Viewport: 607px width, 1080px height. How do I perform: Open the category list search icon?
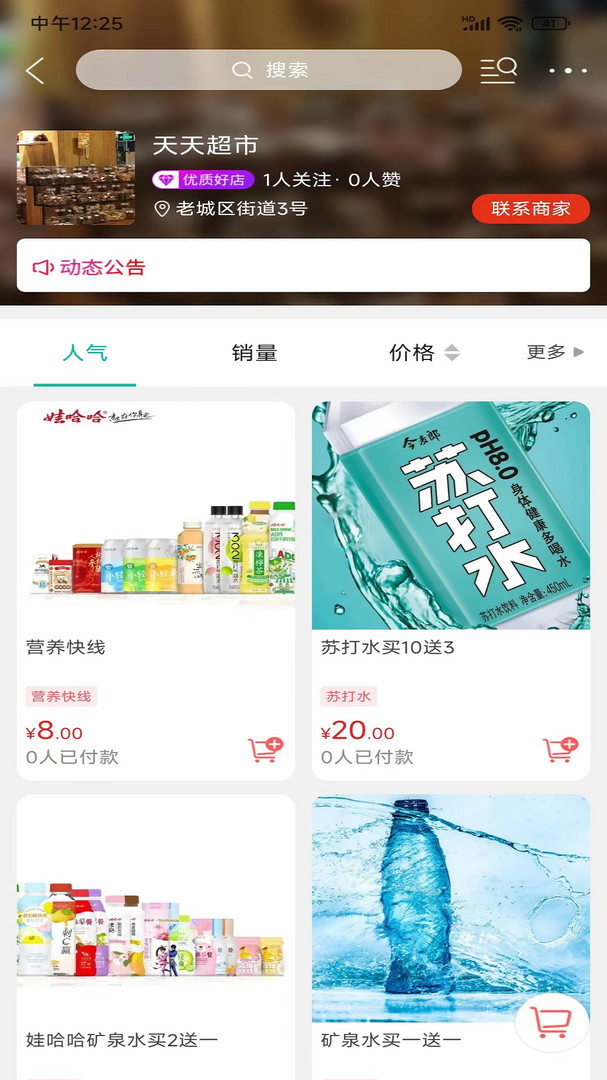[x=498, y=70]
